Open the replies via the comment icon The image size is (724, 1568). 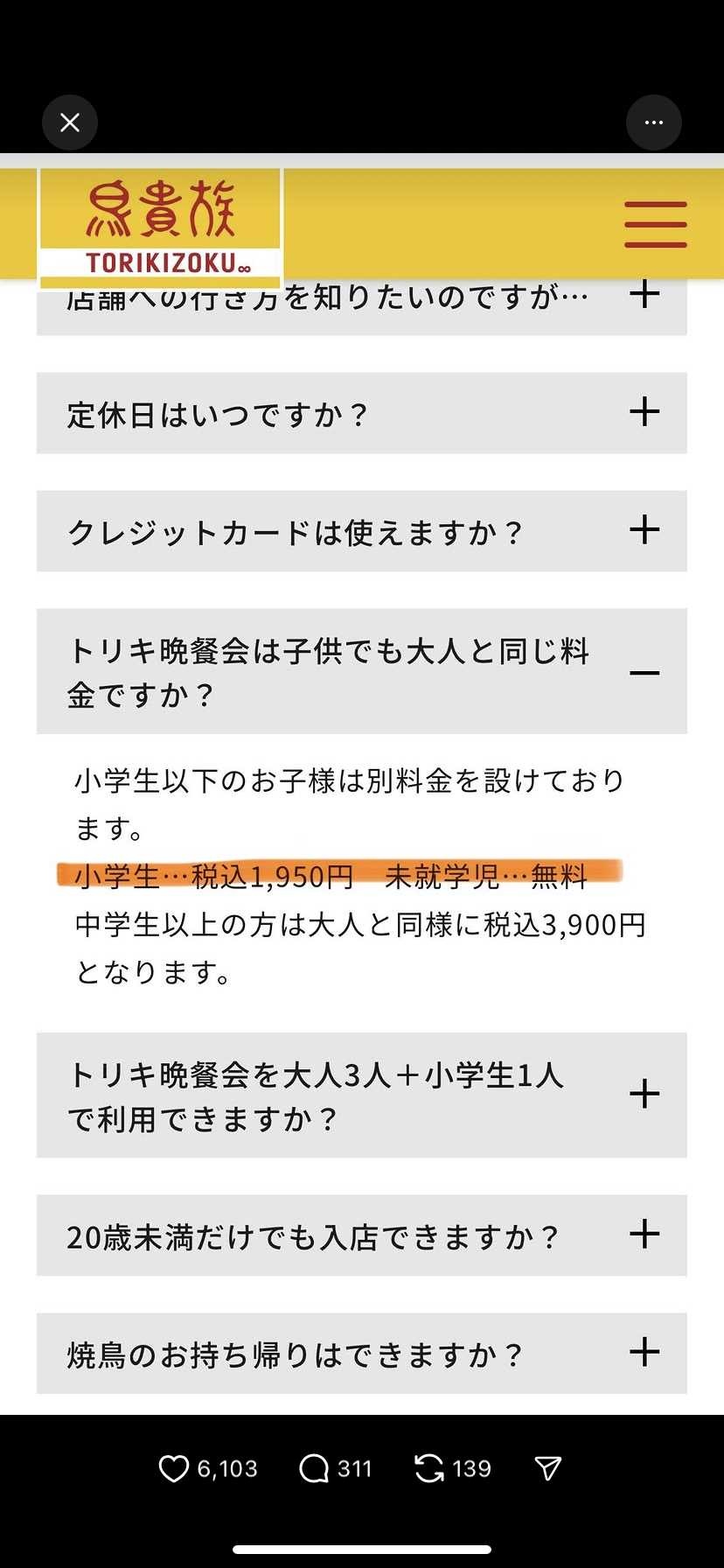coord(313,1468)
